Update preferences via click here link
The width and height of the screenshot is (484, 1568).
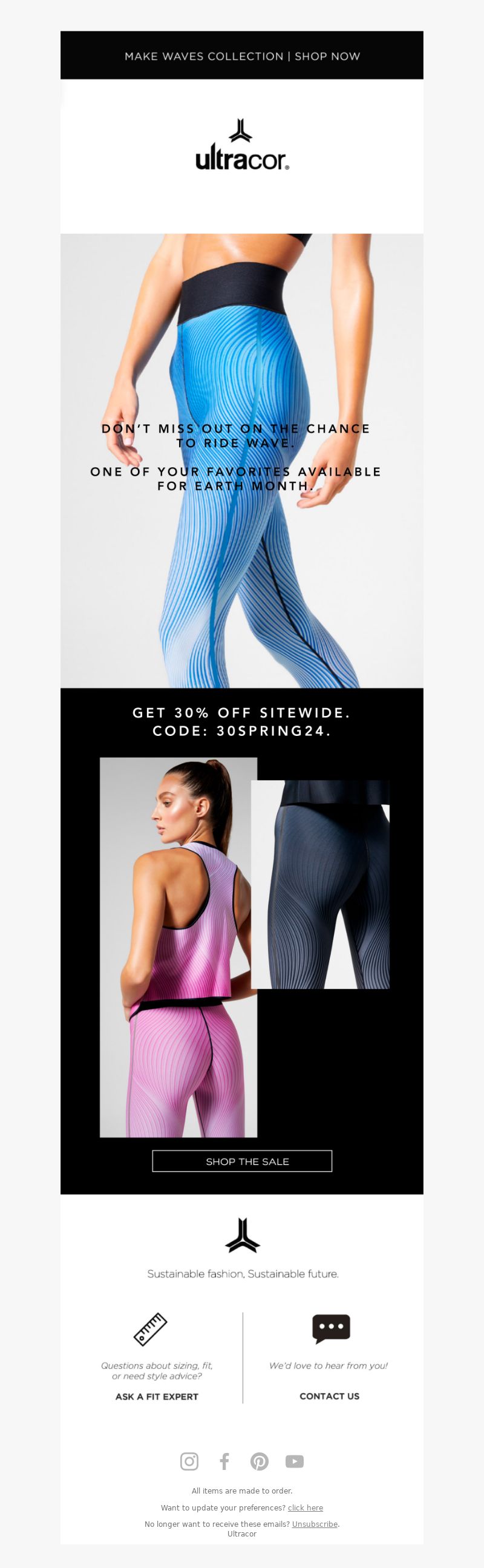[x=305, y=1507]
